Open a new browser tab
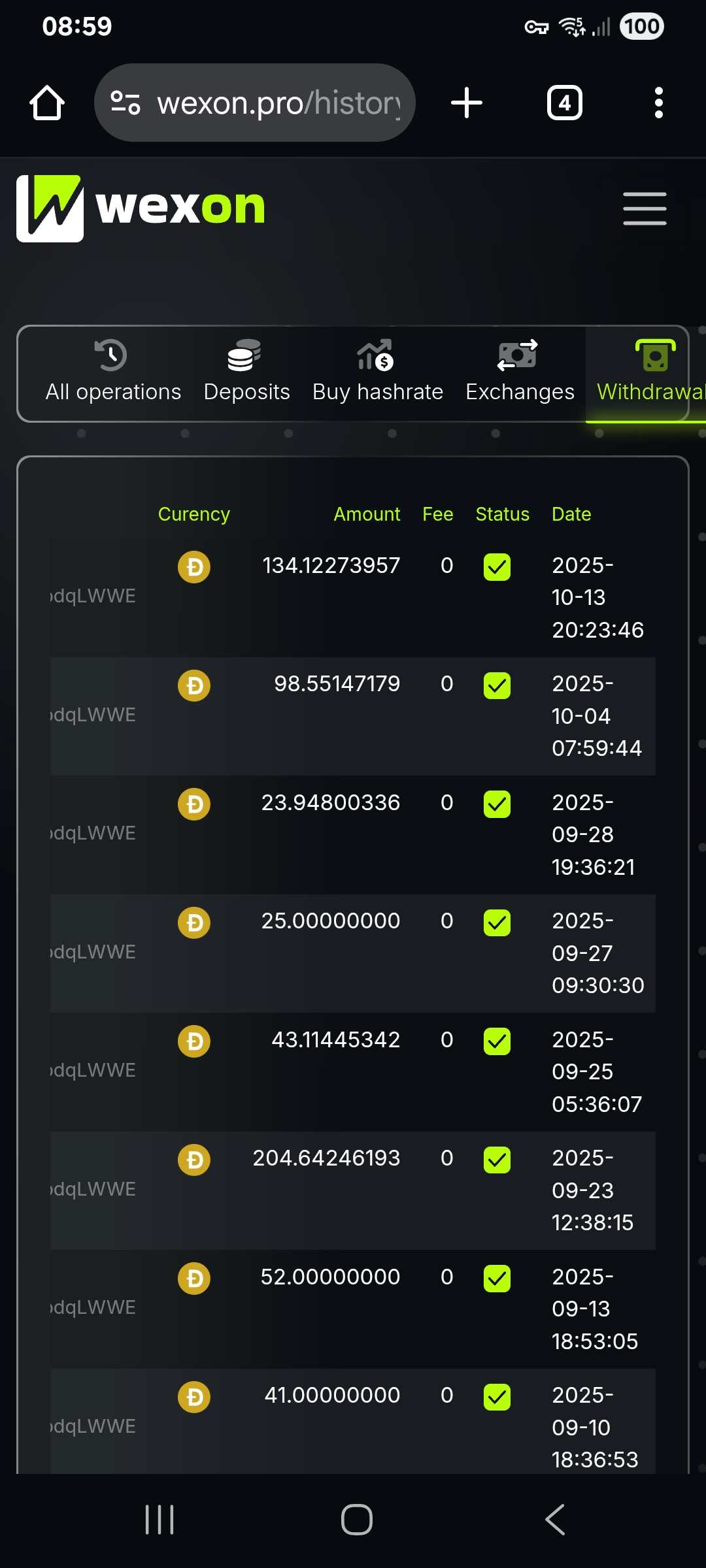The width and height of the screenshot is (706, 1568). click(467, 103)
